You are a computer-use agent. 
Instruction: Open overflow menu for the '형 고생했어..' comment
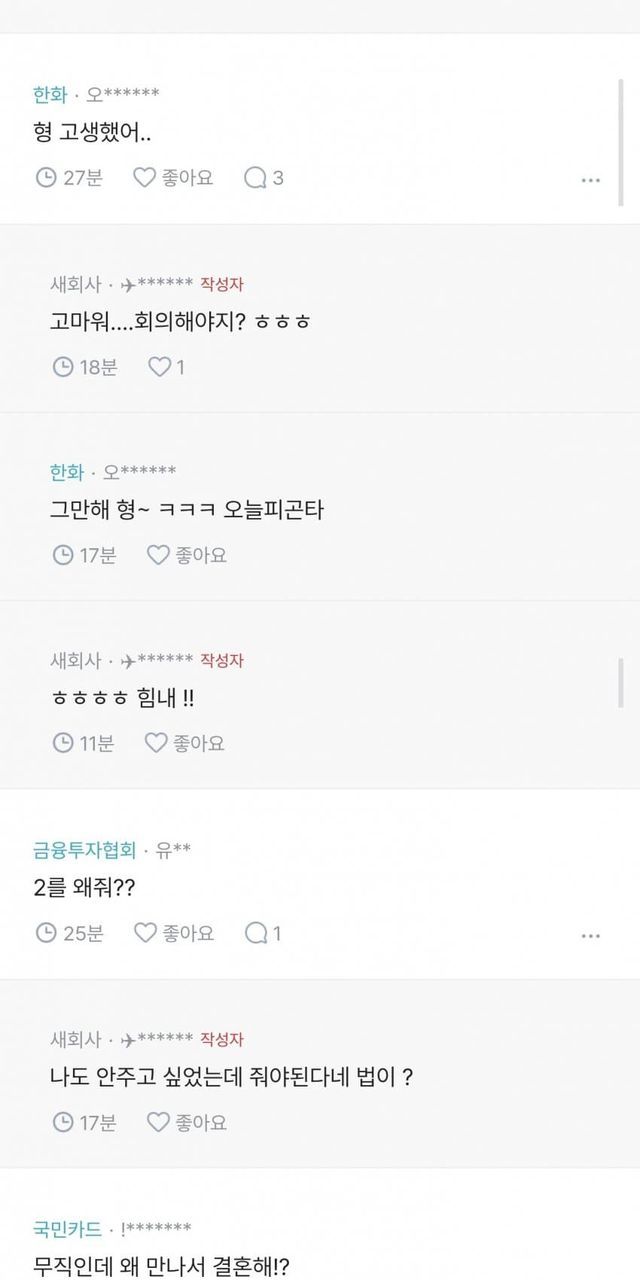(x=590, y=180)
